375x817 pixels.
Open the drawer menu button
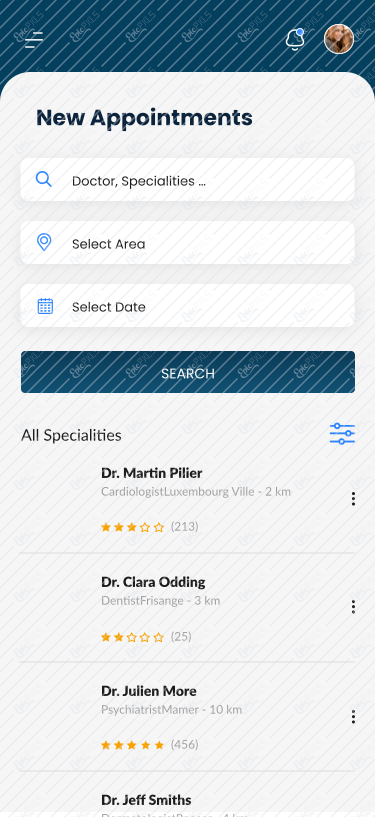34,40
